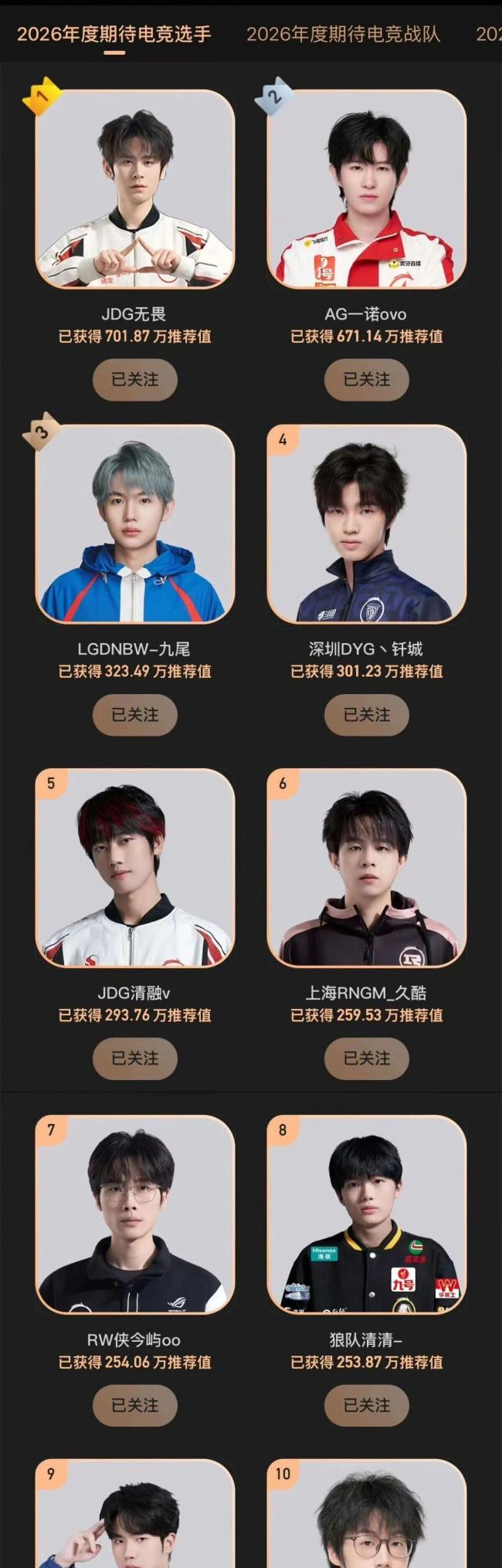Tap 已关注 button under JDG清融v

point(135,1058)
